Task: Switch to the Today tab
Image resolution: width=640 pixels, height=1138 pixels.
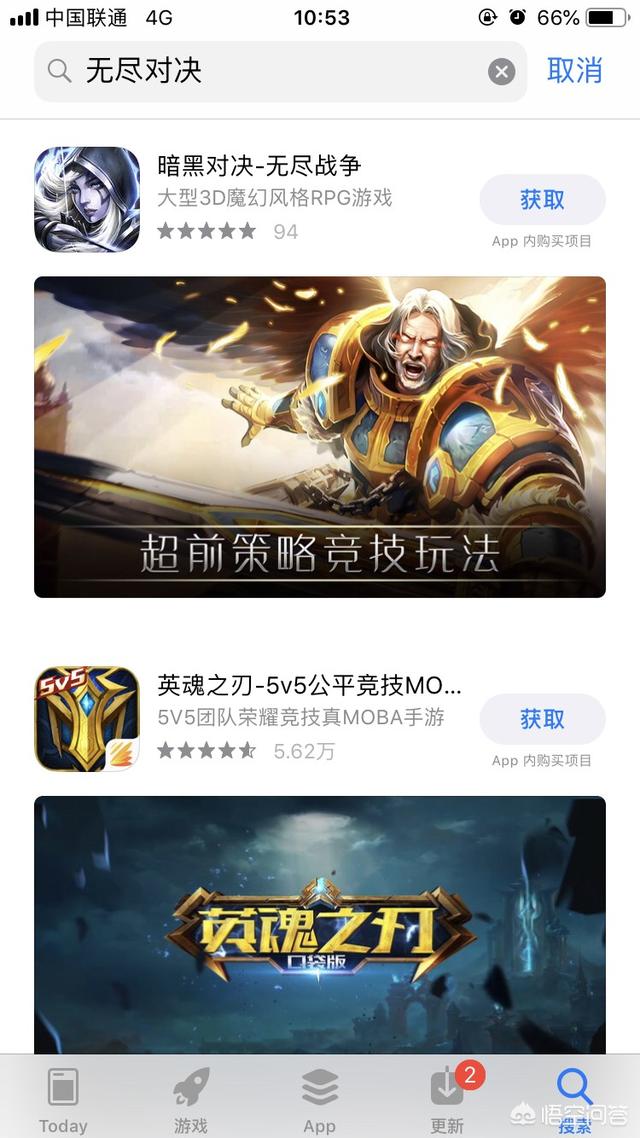Action: point(63,1099)
